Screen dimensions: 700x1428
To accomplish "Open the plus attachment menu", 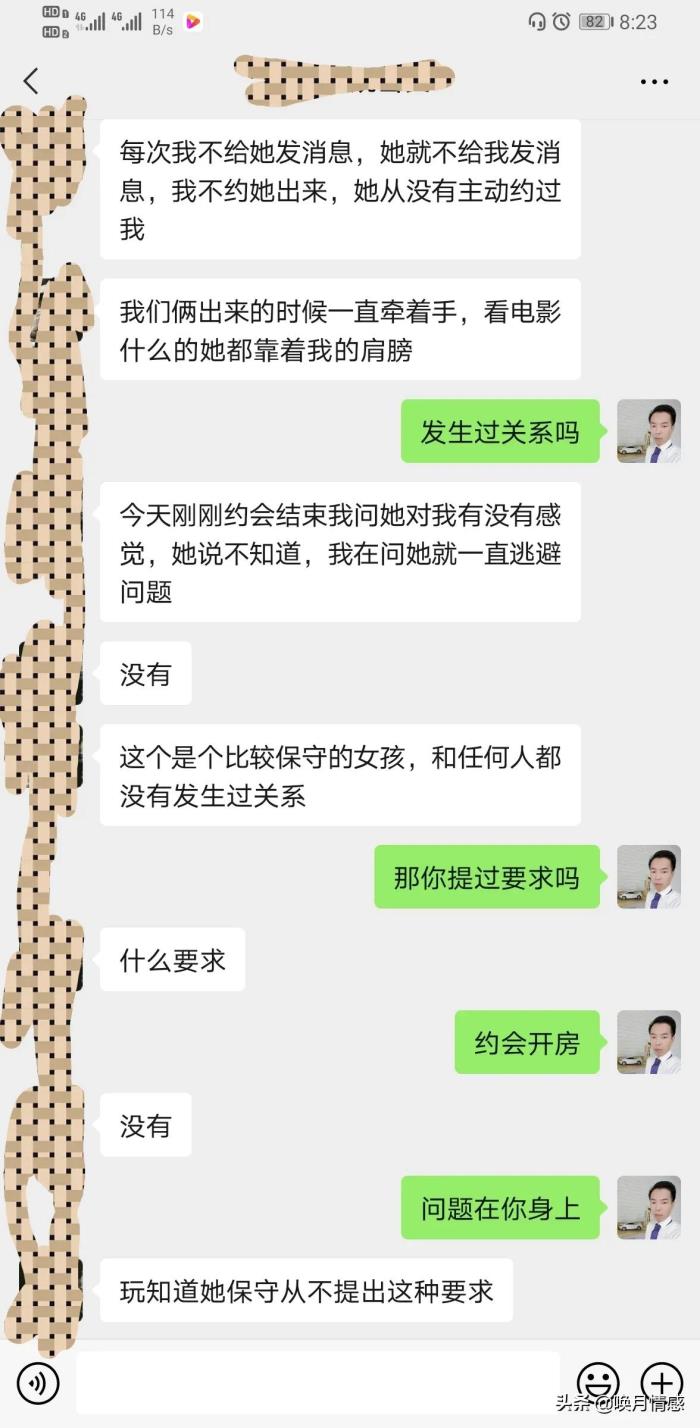I will (661, 1383).
